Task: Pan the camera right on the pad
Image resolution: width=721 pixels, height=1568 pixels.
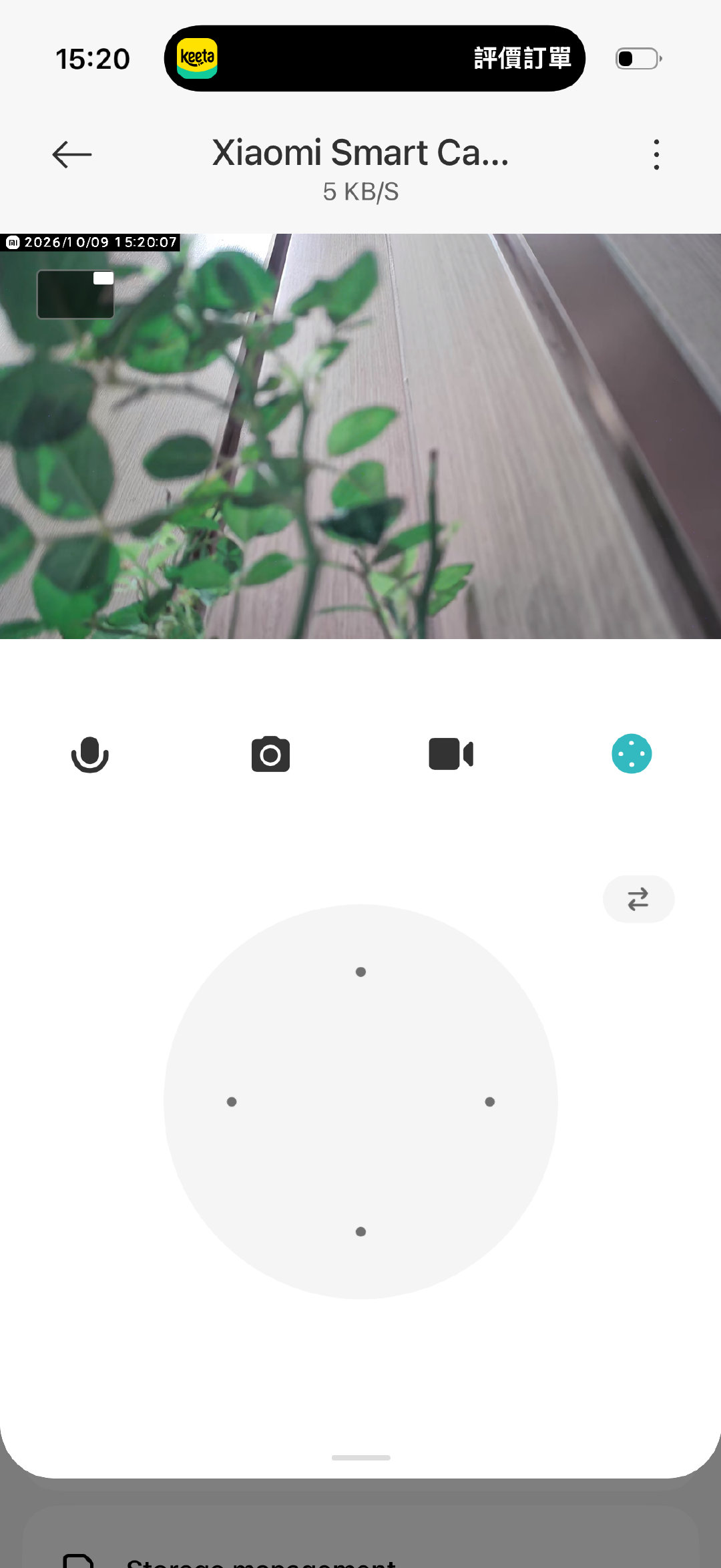Action: [490, 1102]
